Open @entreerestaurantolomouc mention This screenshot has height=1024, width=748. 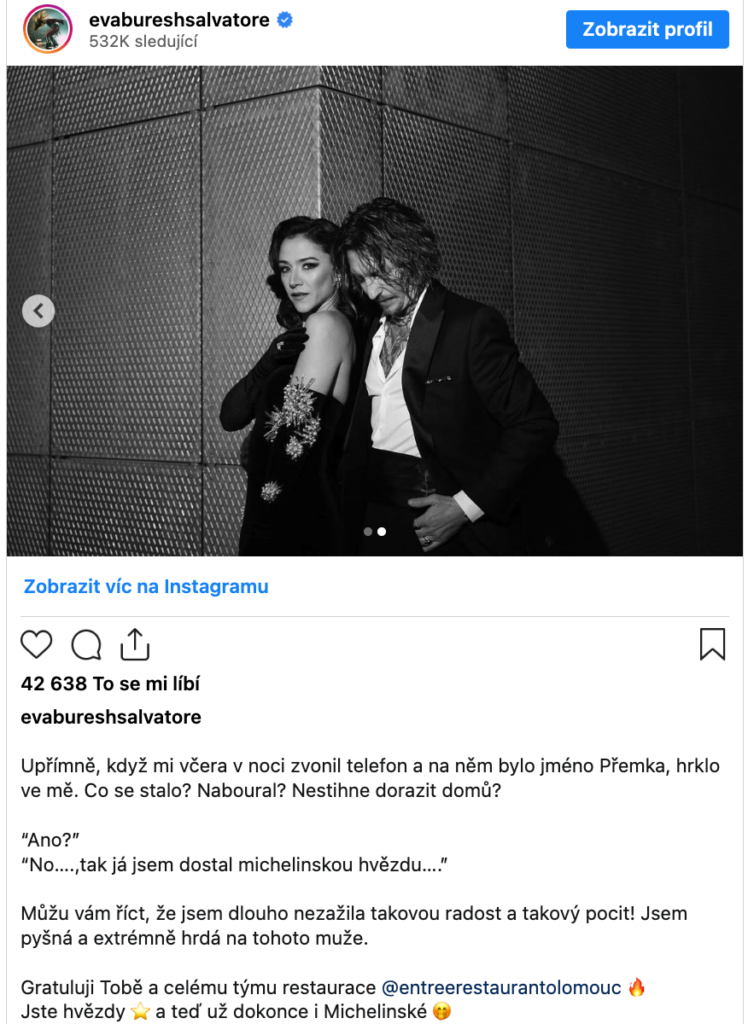[502, 988]
